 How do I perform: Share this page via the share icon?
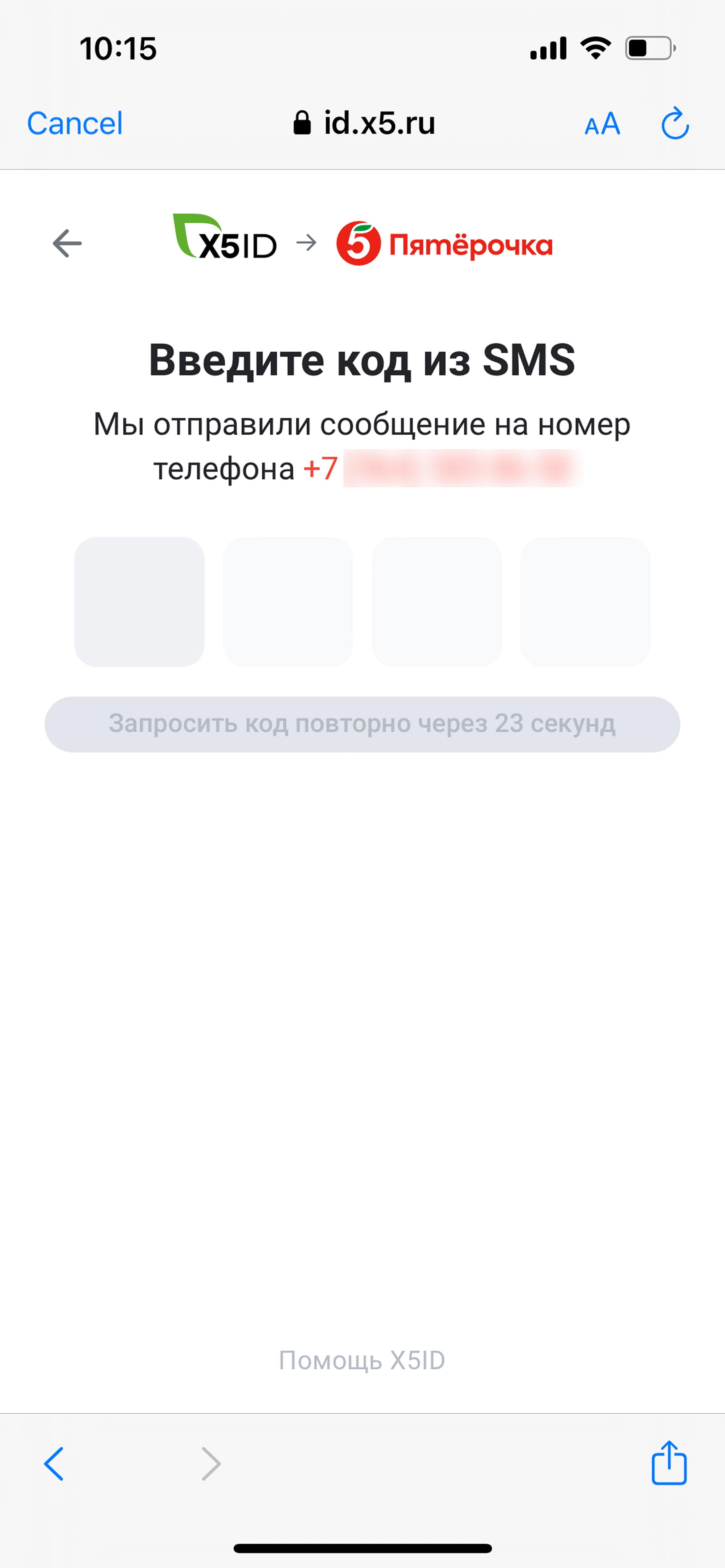tap(669, 1462)
